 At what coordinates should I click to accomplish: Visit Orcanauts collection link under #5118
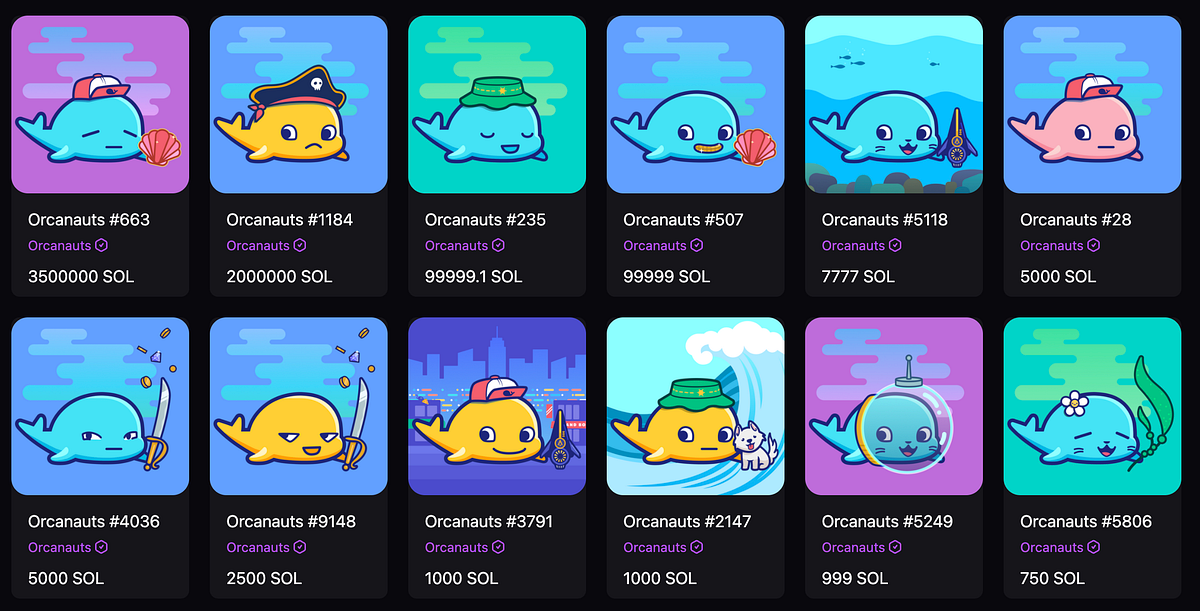click(853, 246)
